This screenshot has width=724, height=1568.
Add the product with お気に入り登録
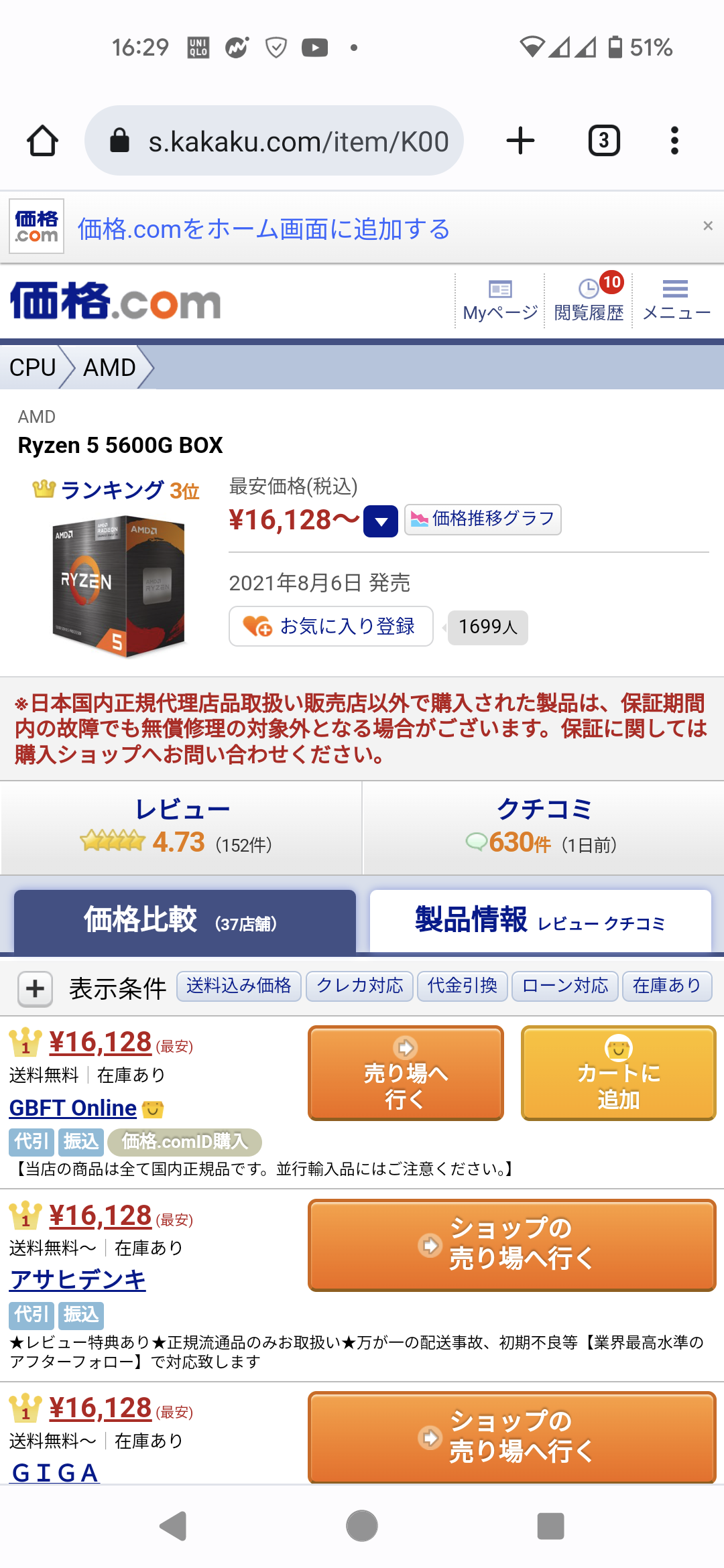coord(331,627)
